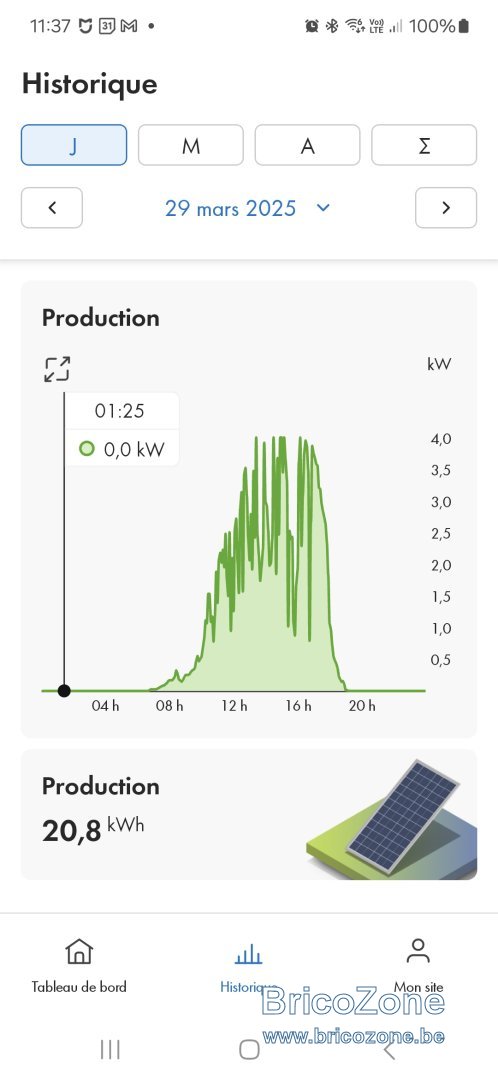
Task: Select the Σ total view tab
Action: (424, 145)
